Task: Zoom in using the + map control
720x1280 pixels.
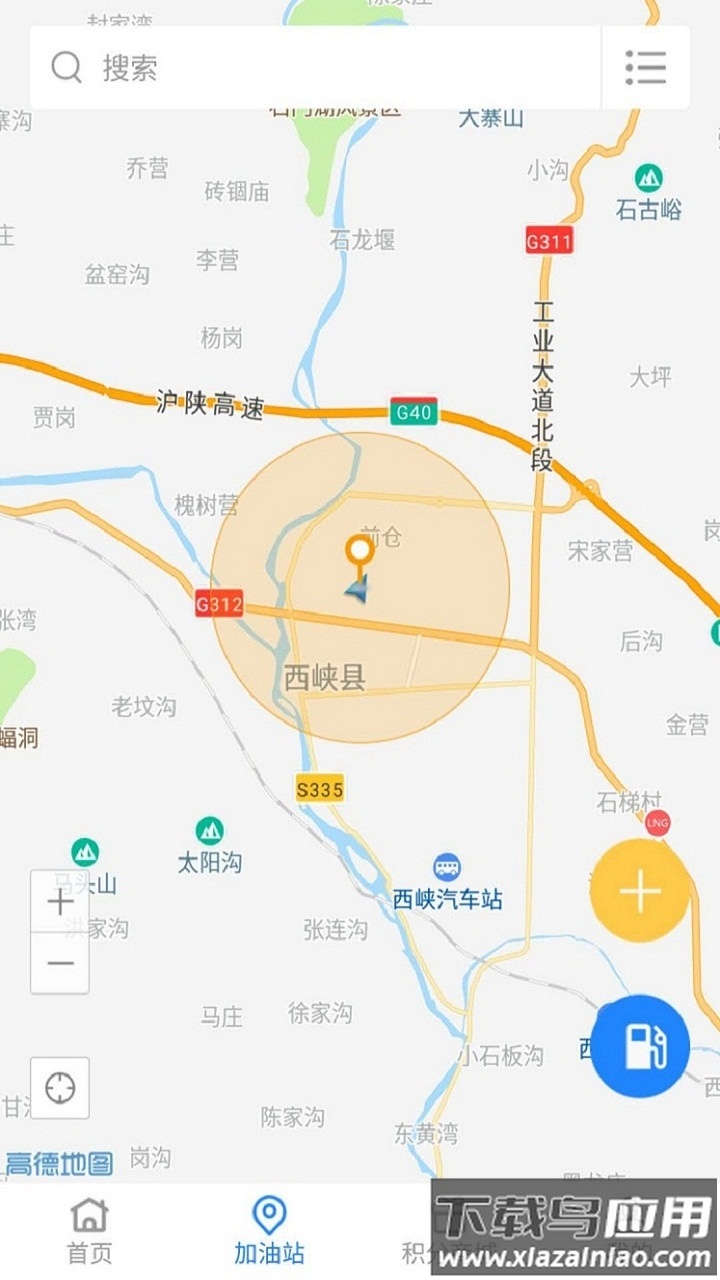Action: point(60,903)
